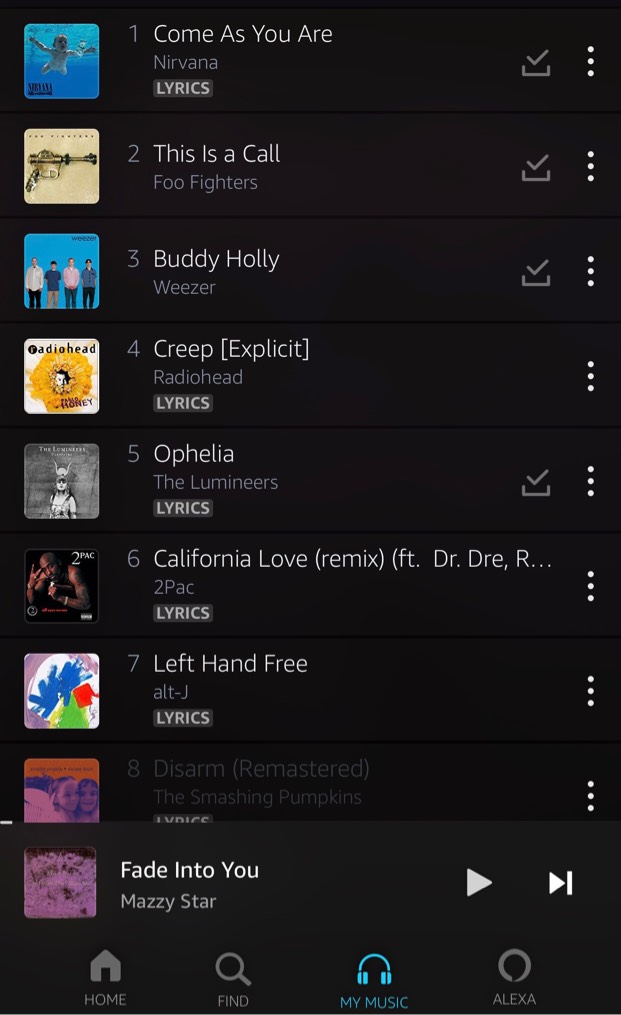Skip to the next track

(x=561, y=882)
